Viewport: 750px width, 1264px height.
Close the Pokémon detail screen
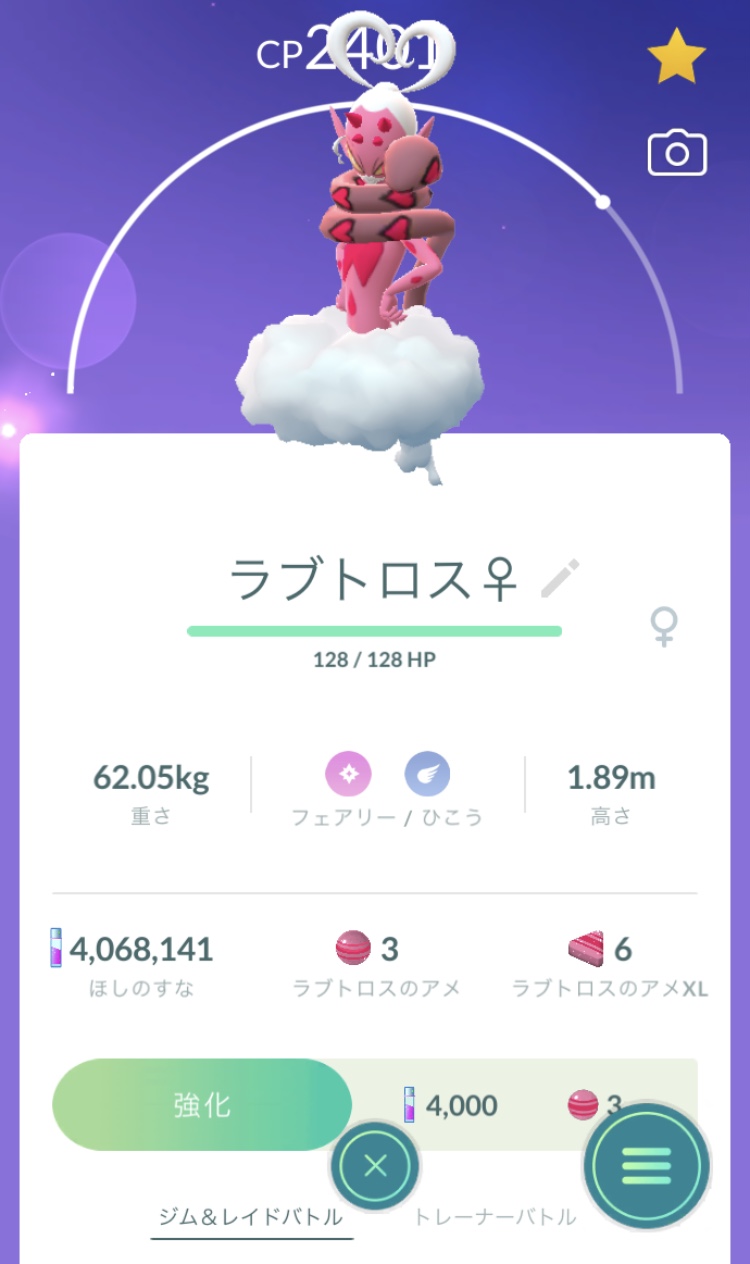[x=375, y=1166]
